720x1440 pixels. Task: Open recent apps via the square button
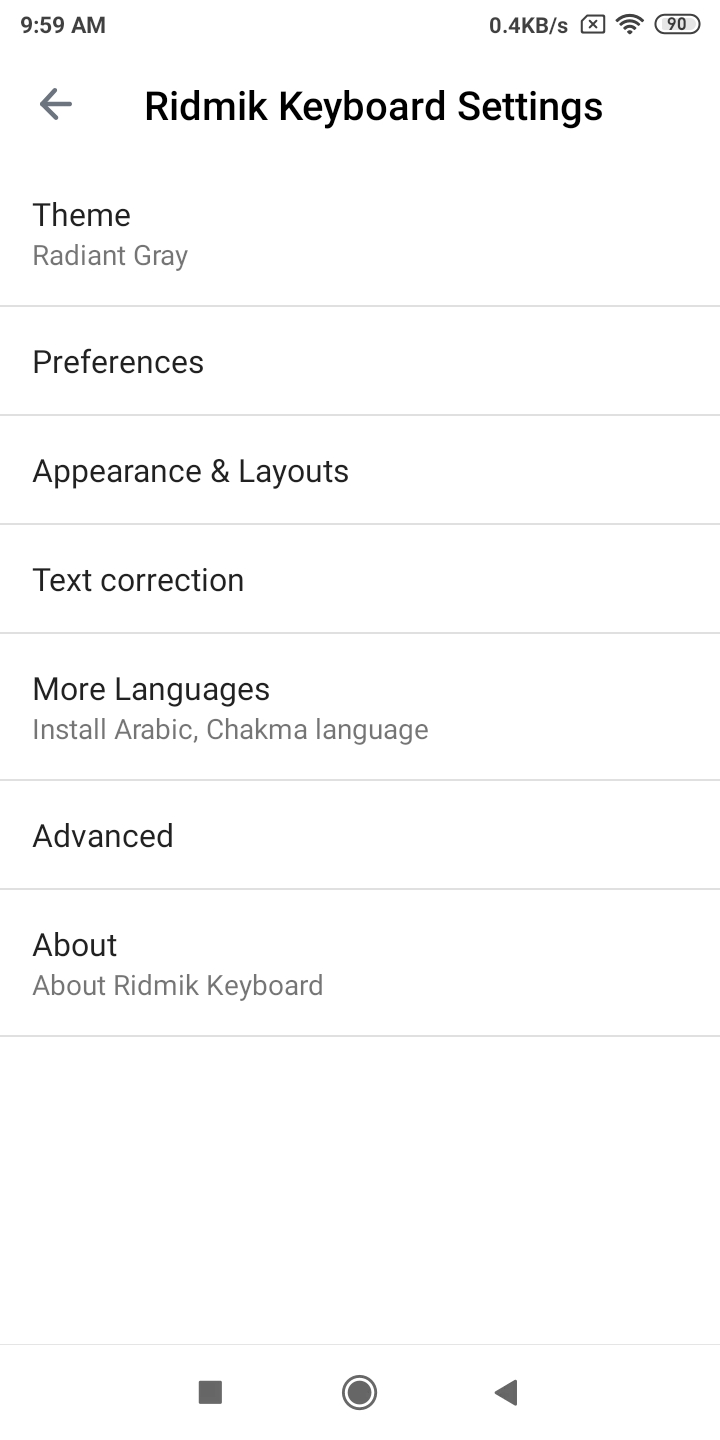[210, 1392]
